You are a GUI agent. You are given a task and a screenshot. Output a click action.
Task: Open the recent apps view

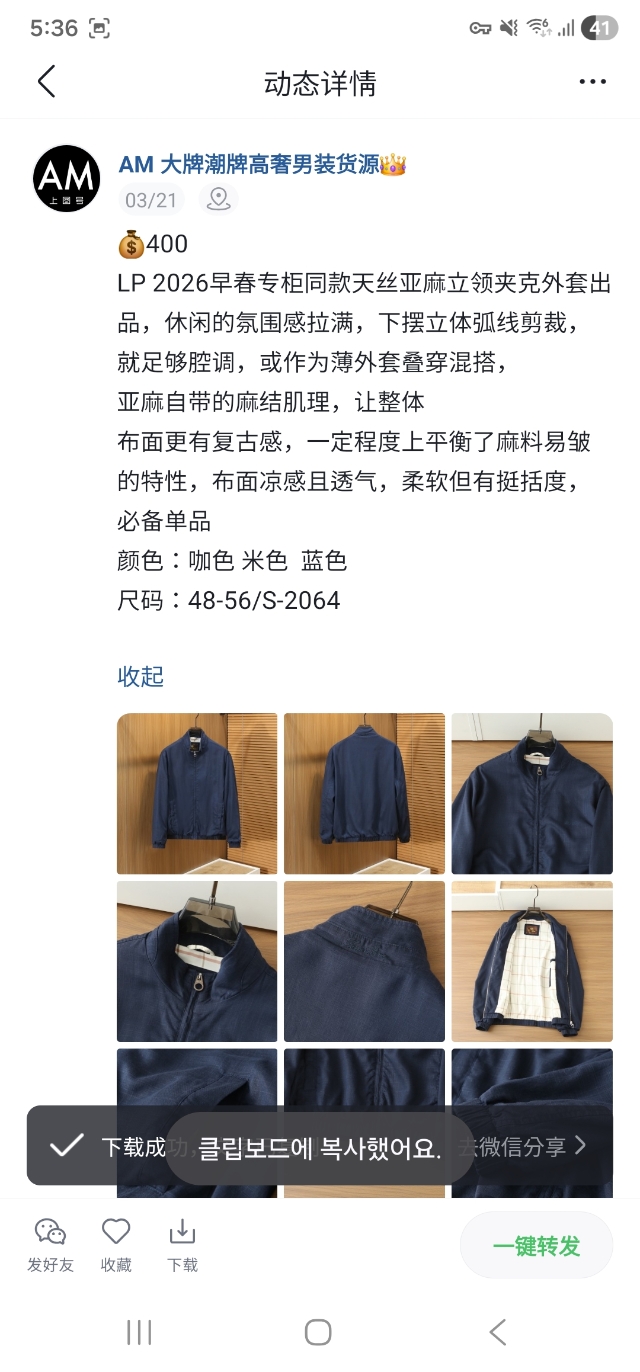(139, 1332)
